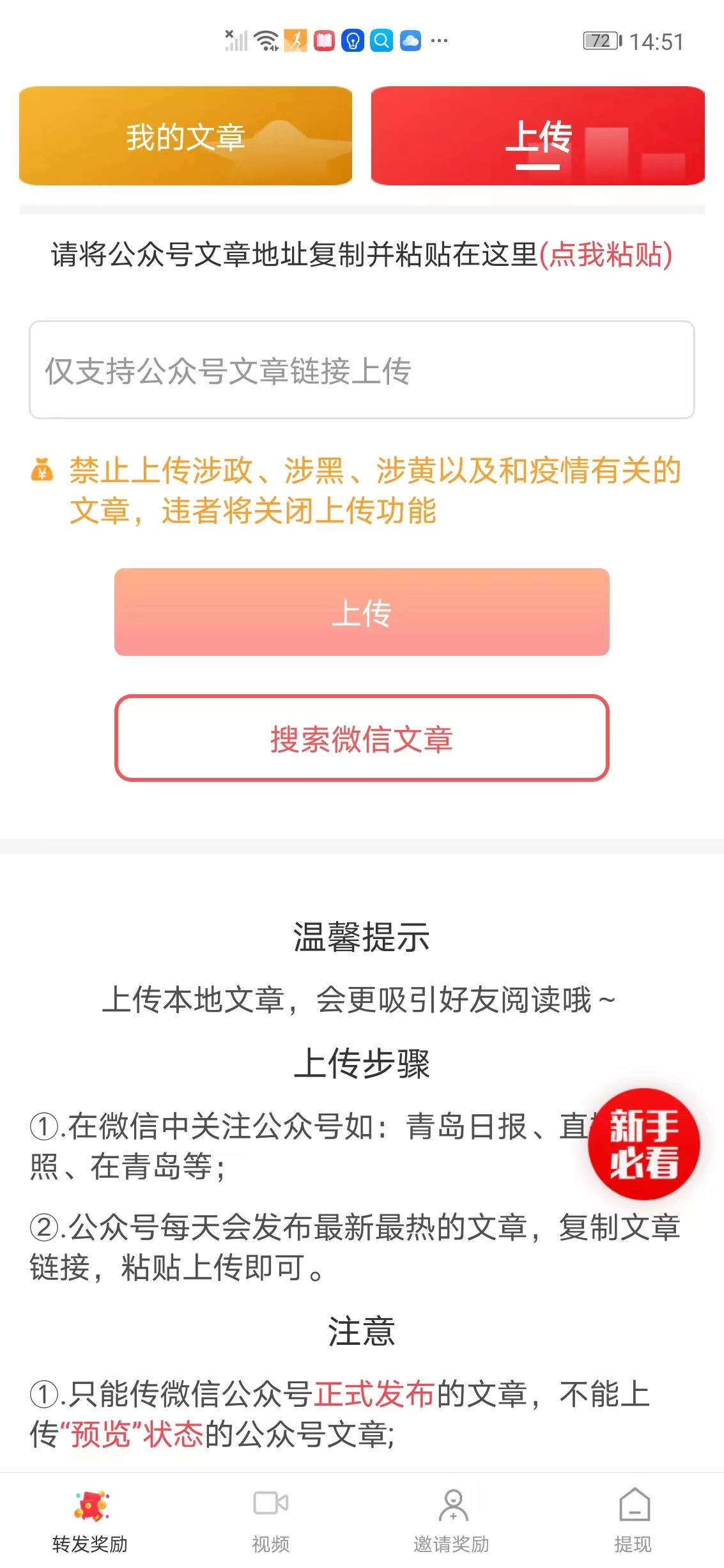
Task: Click the article link input field
Action: click(362, 369)
